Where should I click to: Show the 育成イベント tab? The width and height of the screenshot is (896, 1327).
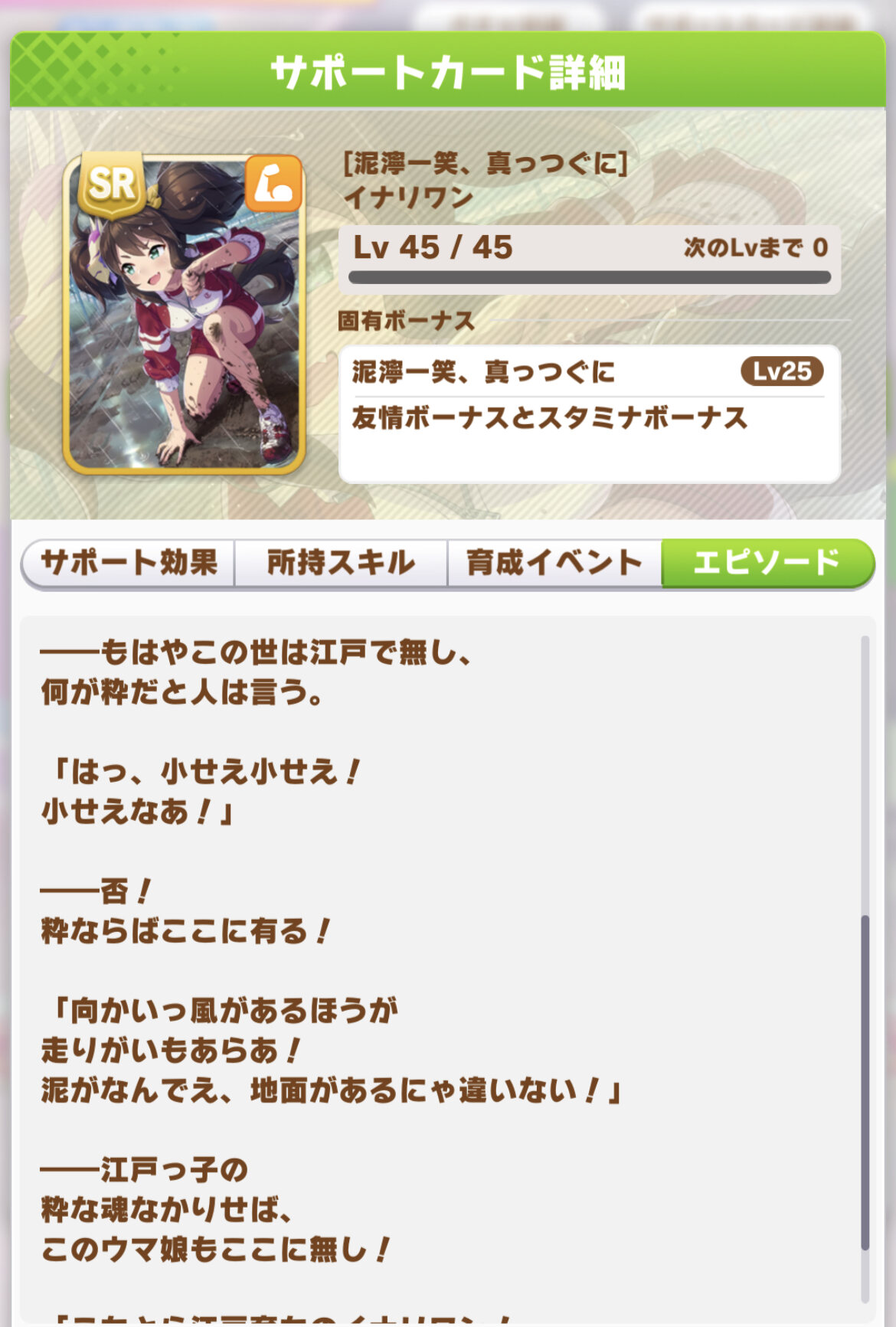point(554,563)
